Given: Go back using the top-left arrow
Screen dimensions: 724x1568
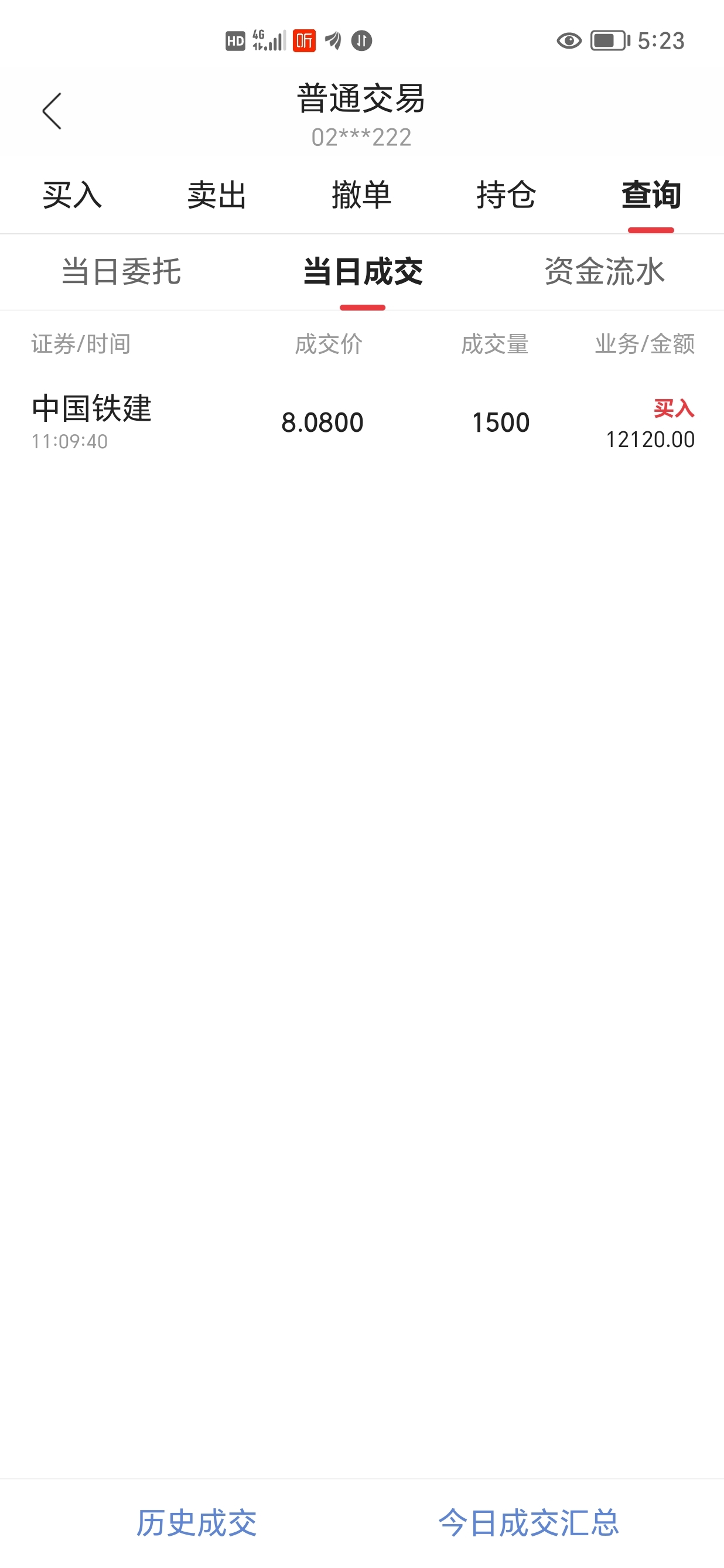Looking at the screenshot, I should (52, 111).
